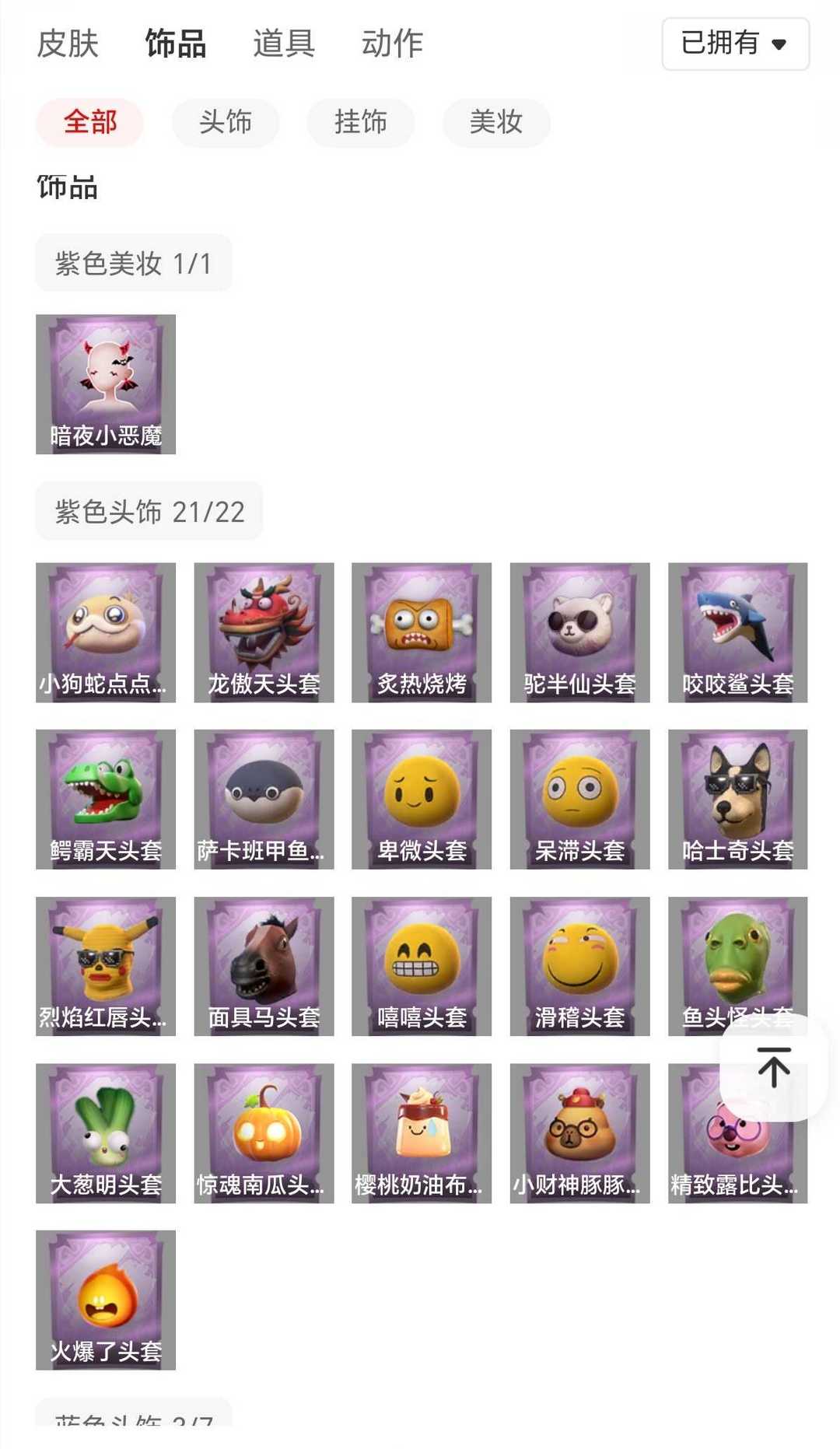Select the 咬咬鲨头套 shark headgear
This screenshot has height=1449, width=840.
736,630
